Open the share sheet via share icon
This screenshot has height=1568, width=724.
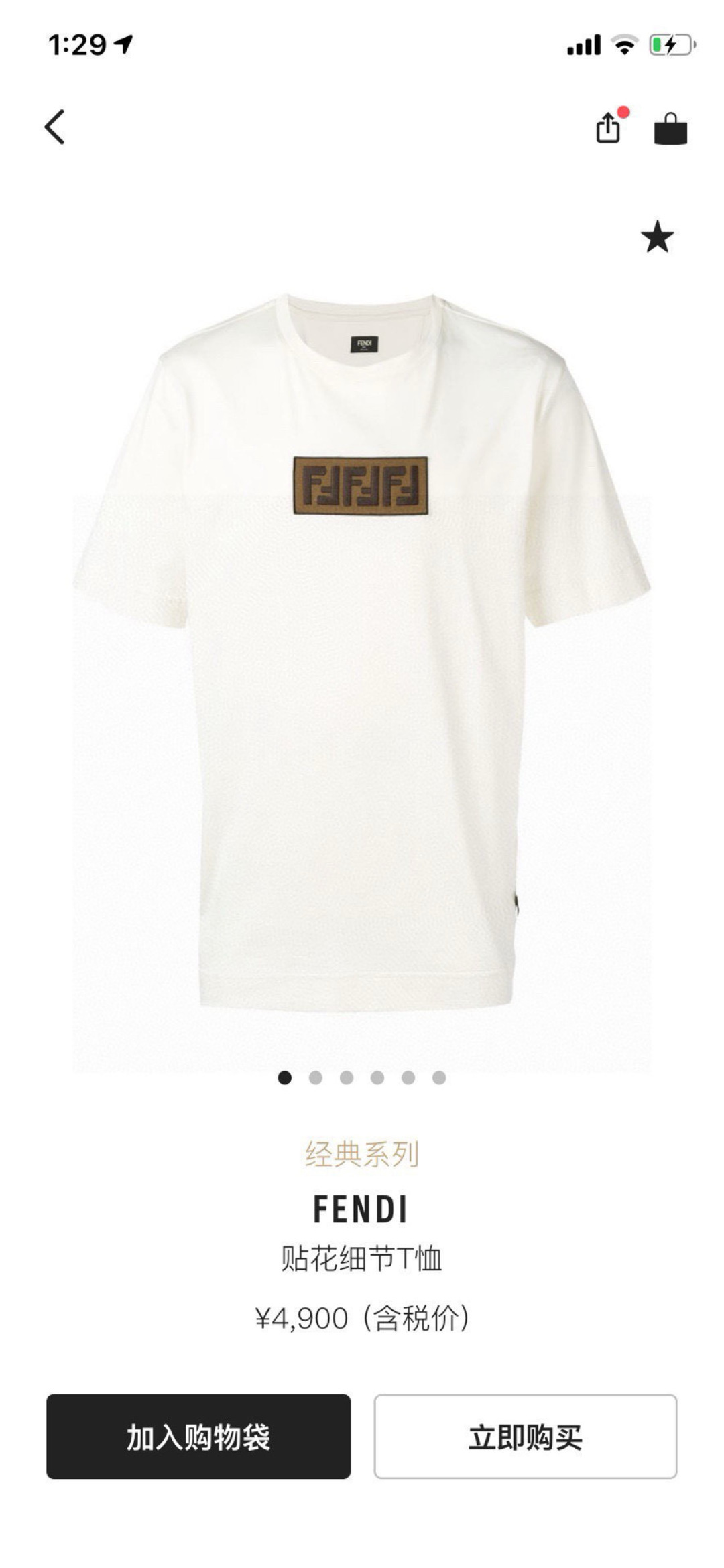[x=608, y=131]
